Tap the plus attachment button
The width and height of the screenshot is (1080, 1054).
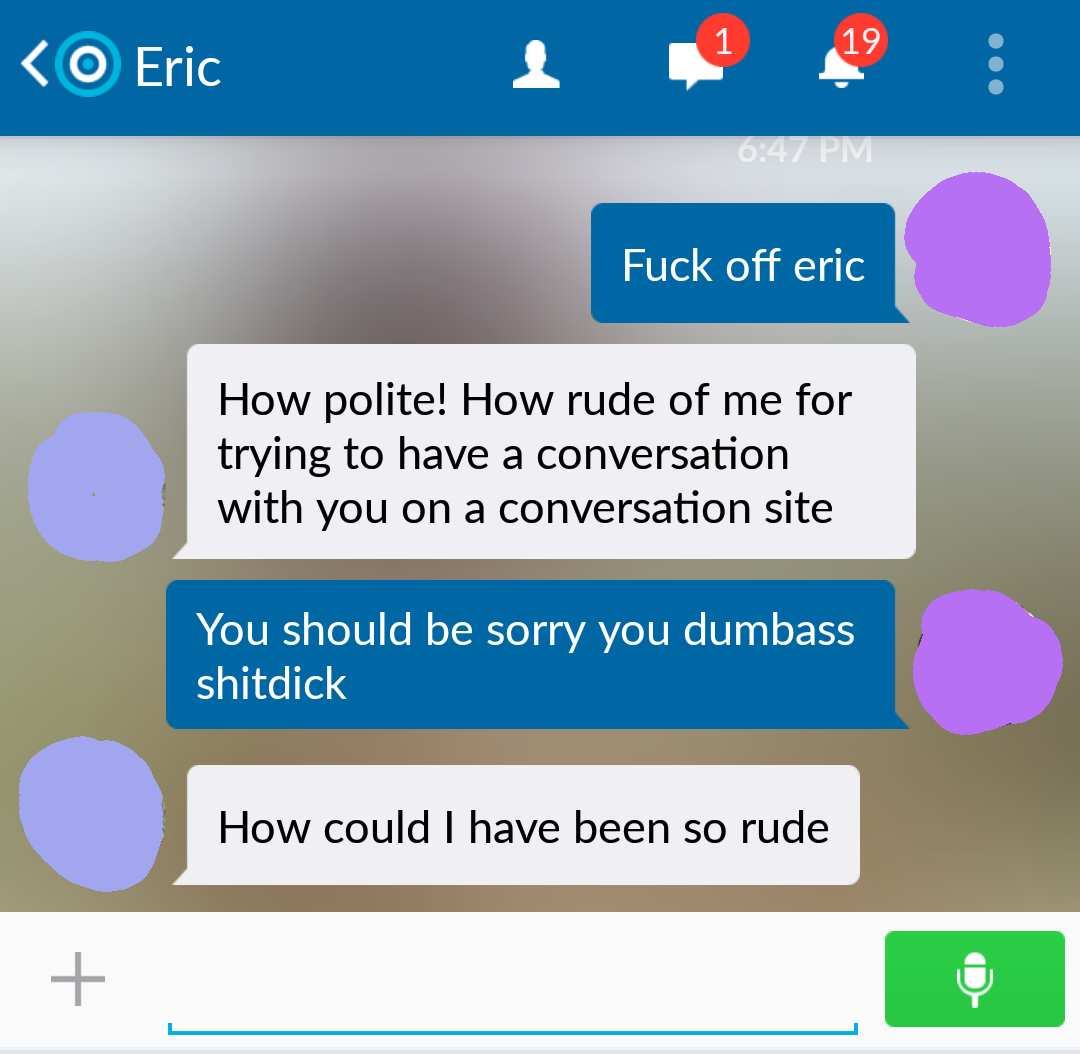click(x=78, y=979)
